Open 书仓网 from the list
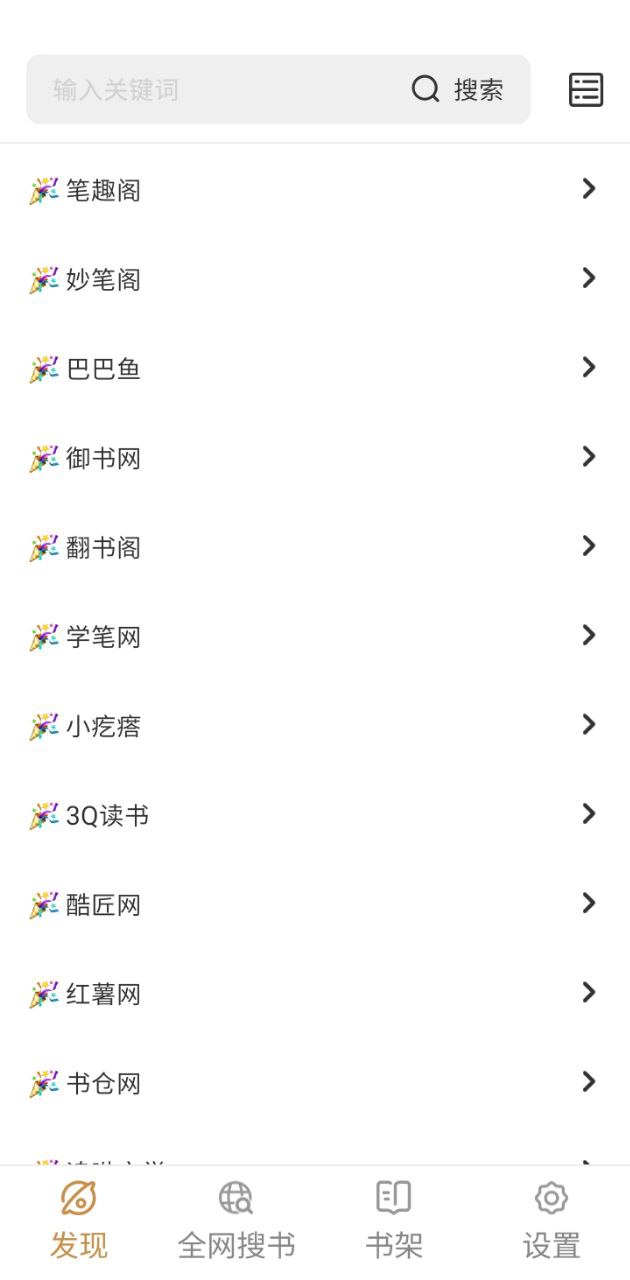The height and width of the screenshot is (1280, 630). click(315, 1083)
